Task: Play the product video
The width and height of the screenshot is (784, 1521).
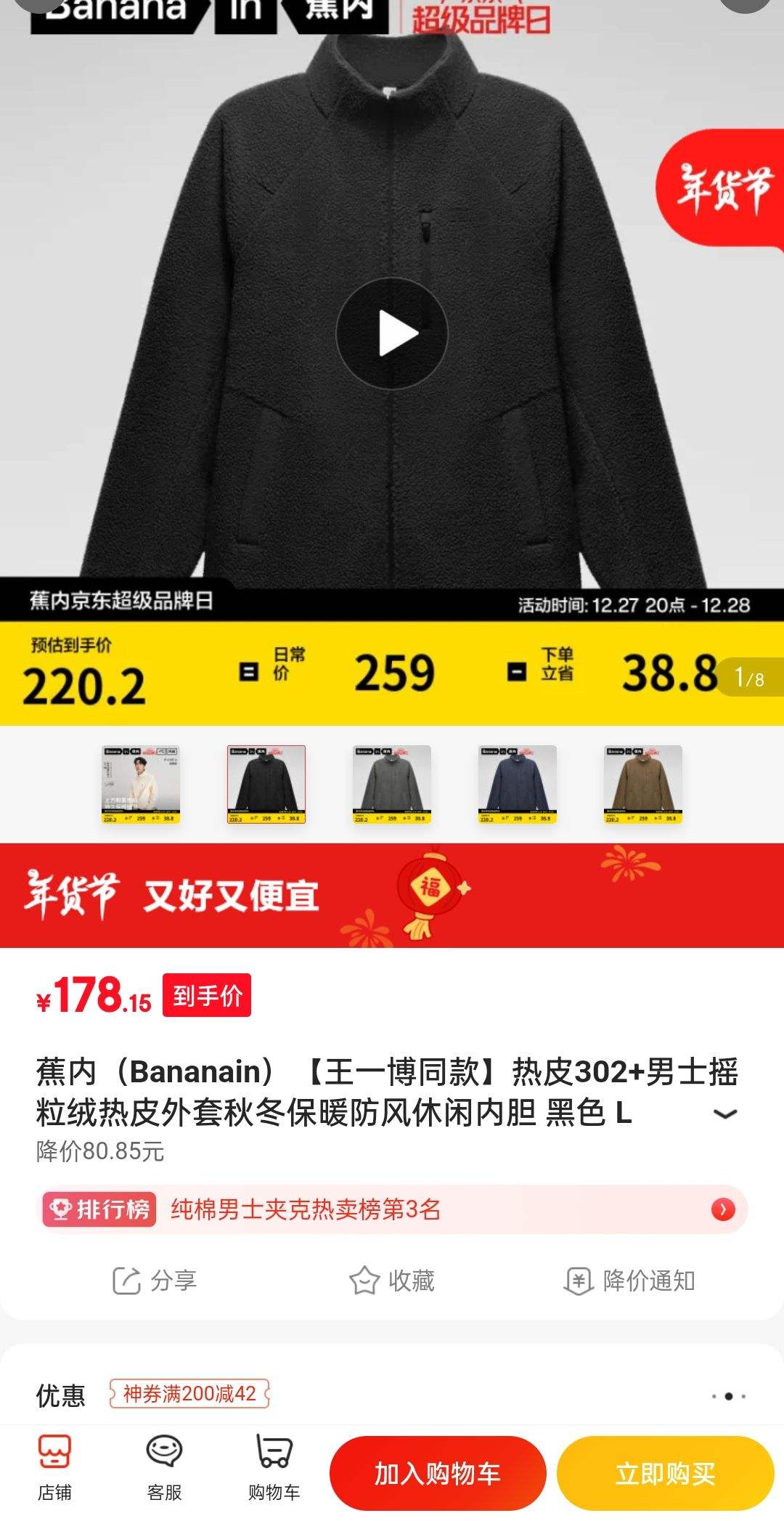Action: [392, 333]
